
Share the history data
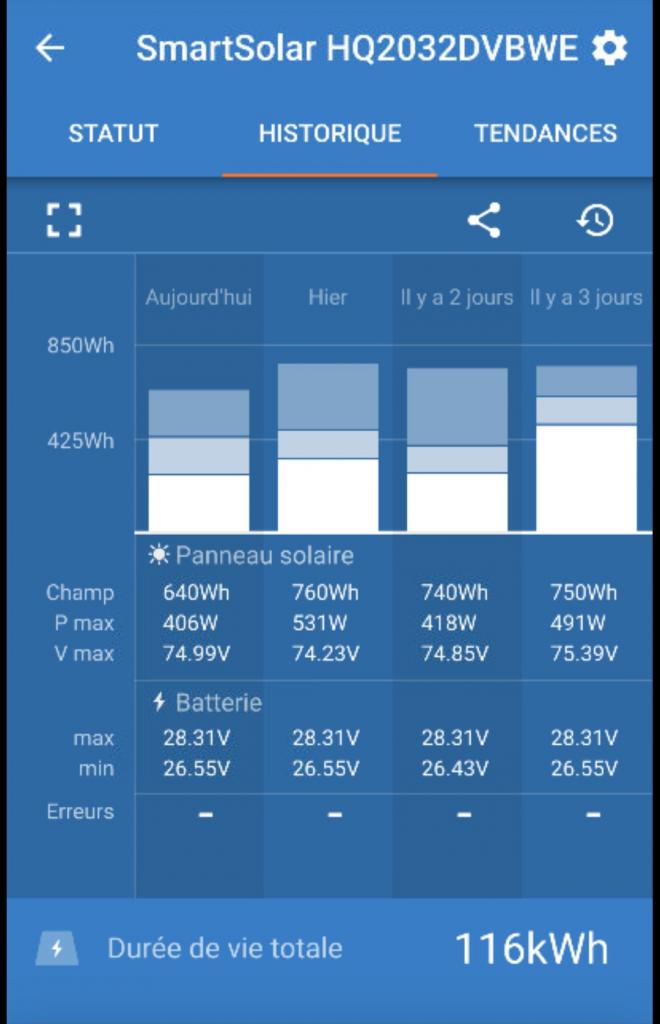coord(484,220)
